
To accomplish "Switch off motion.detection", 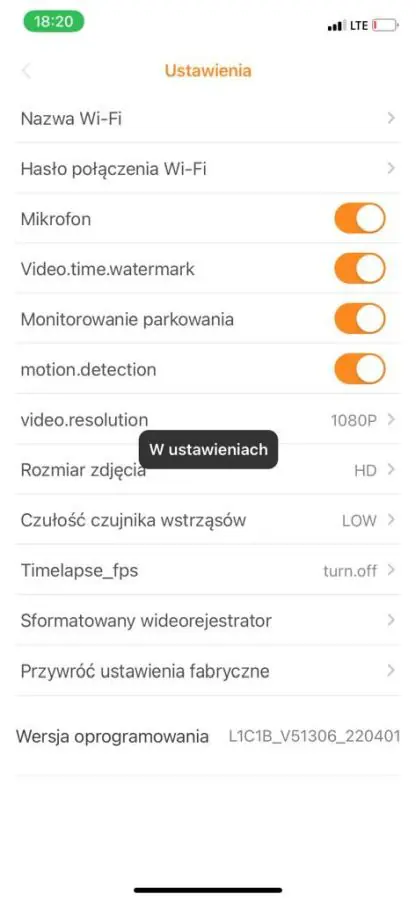I will click(360, 368).
